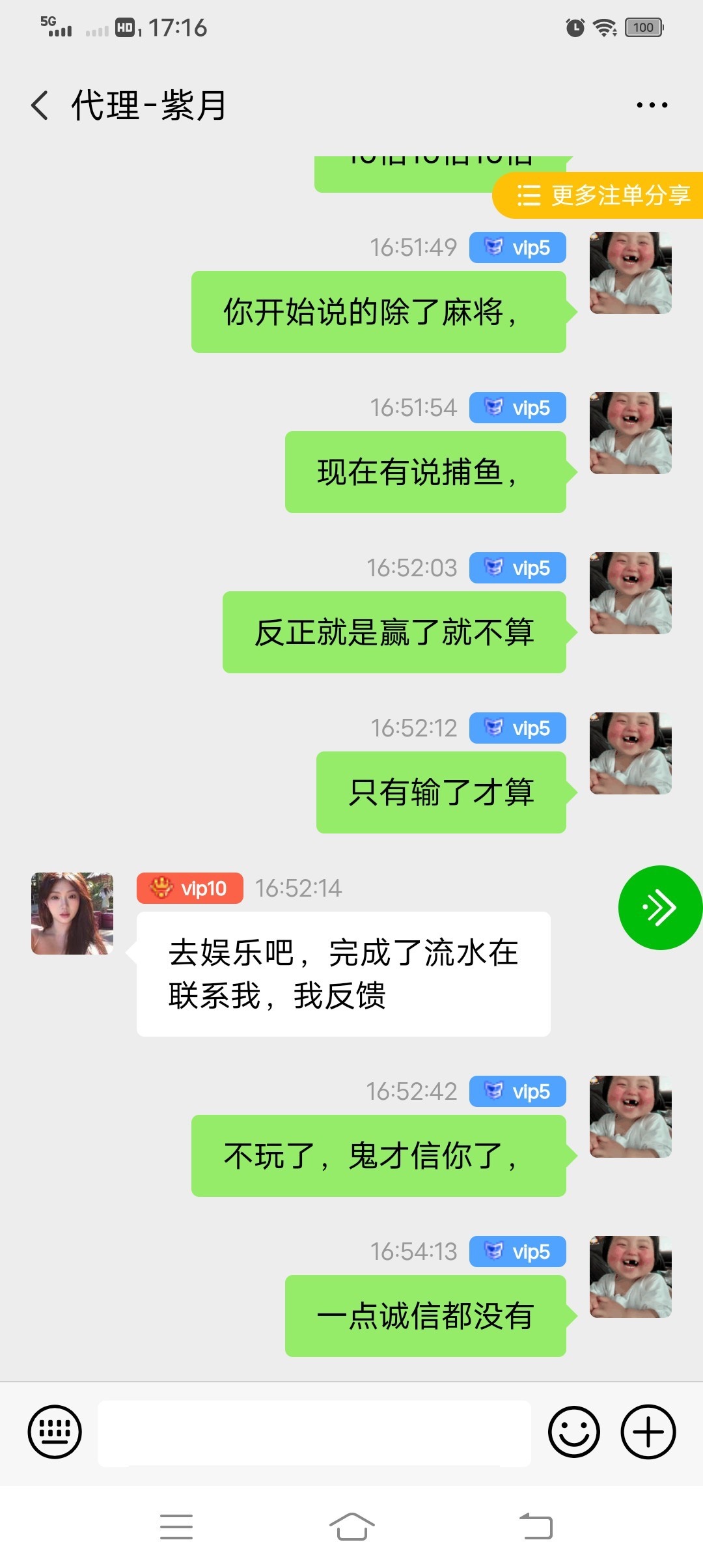Open the plus attachment menu

click(x=648, y=1432)
